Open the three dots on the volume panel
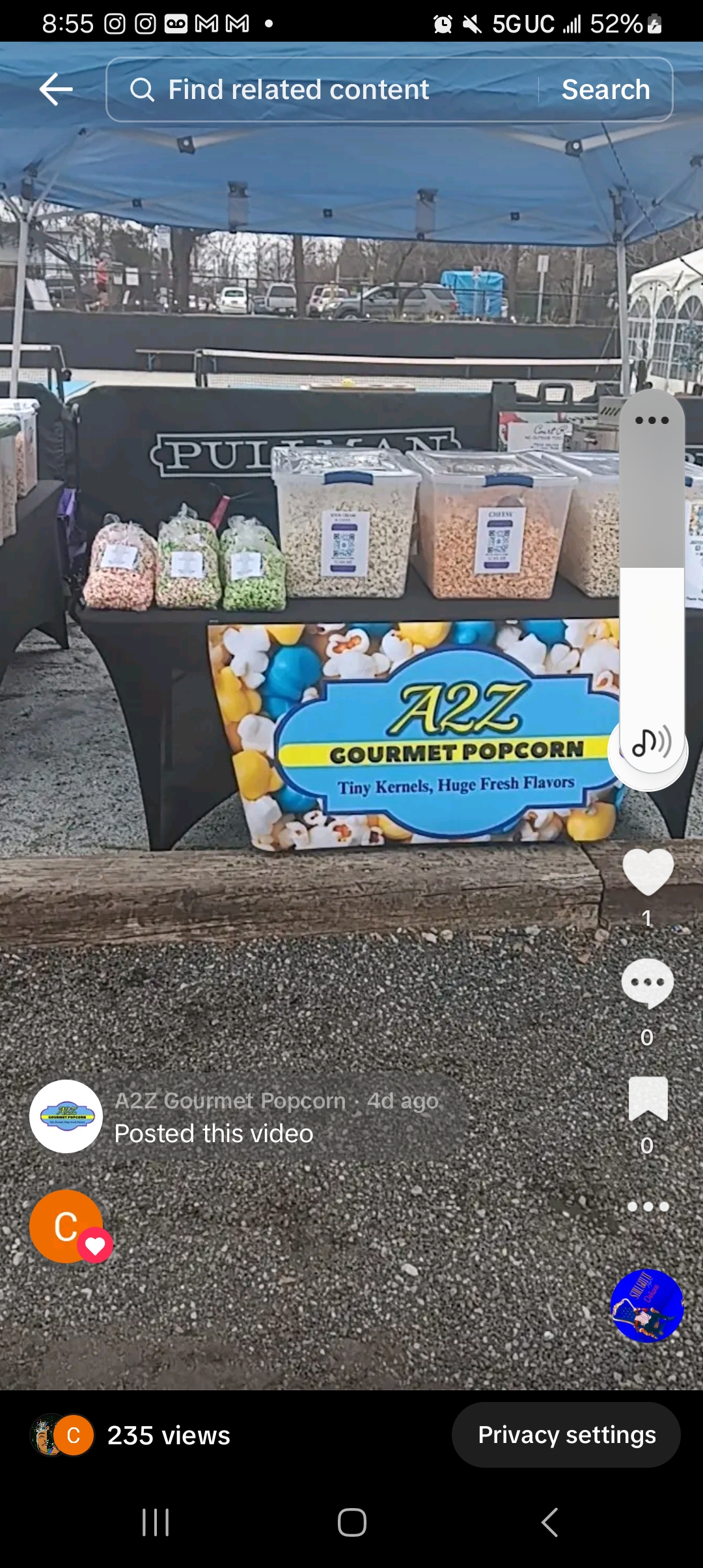This screenshot has height=1568, width=703. 652,421
